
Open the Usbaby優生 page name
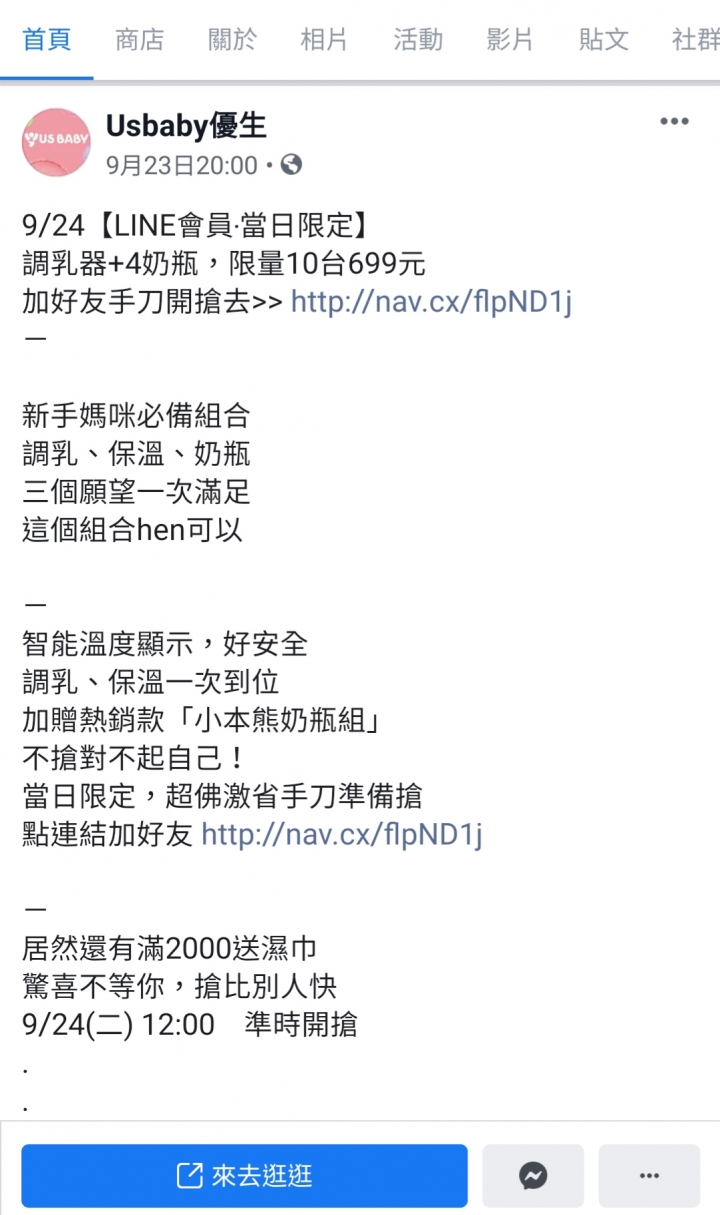pyautogui.click(x=187, y=126)
